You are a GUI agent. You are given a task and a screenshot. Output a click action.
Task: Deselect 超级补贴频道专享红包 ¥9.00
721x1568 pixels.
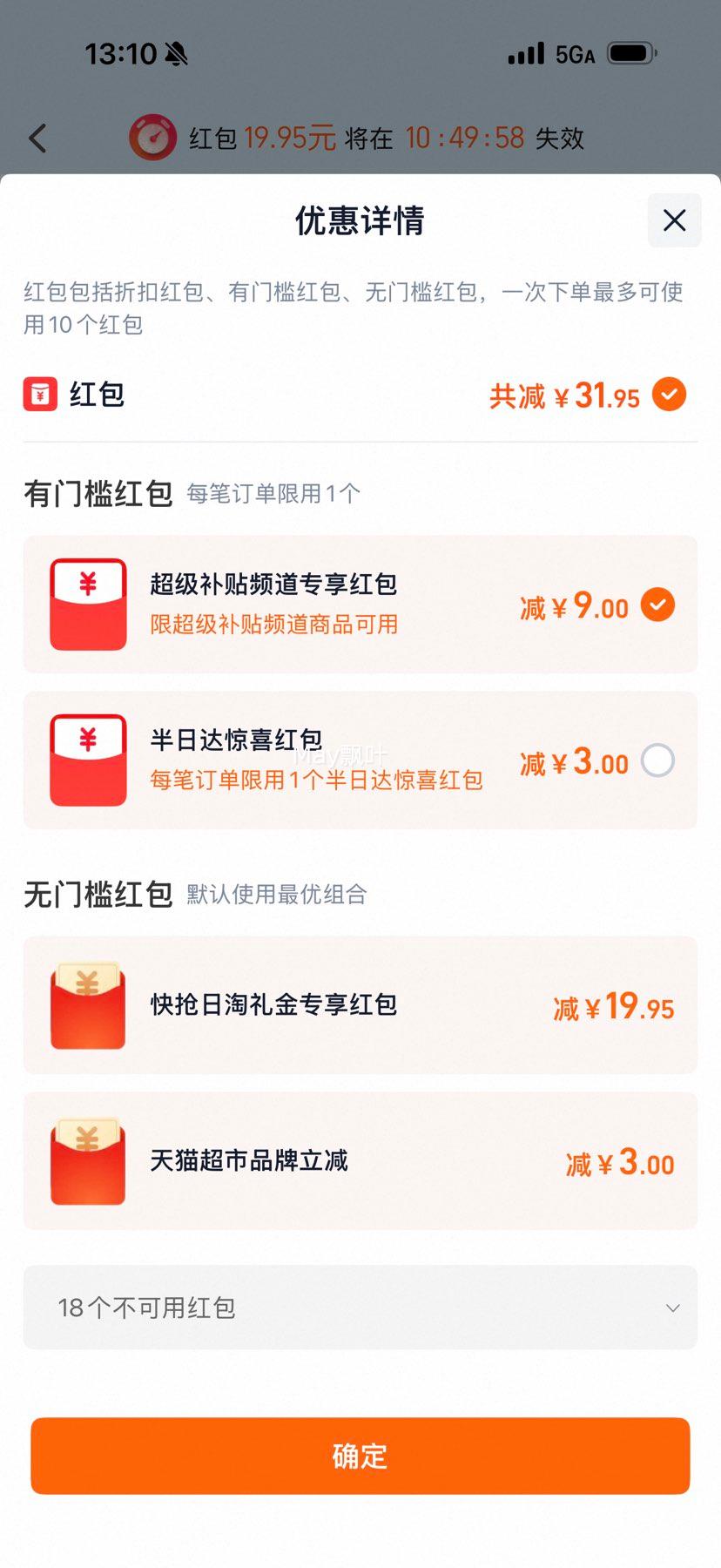coord(657,605)
